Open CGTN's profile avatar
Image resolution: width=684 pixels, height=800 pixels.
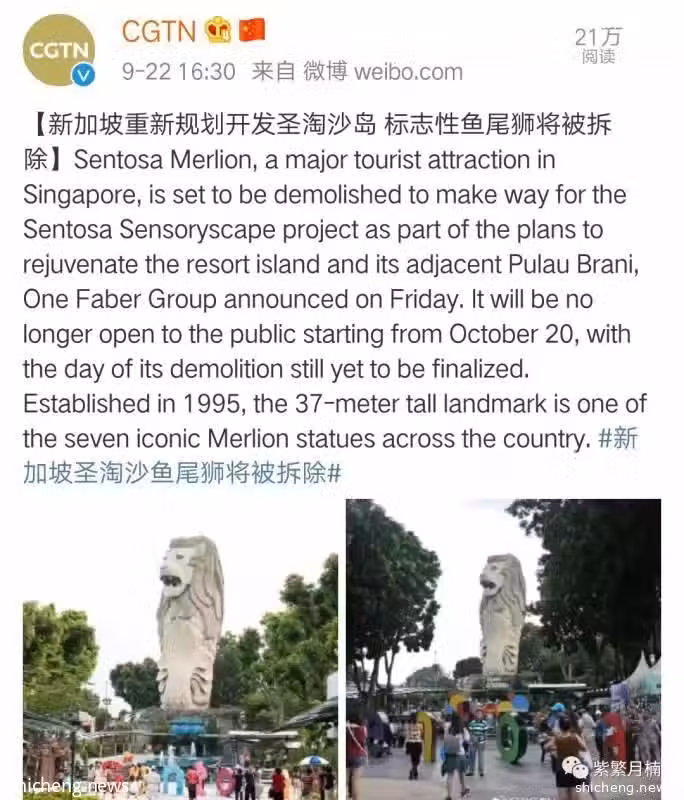[x=59, y=49]
